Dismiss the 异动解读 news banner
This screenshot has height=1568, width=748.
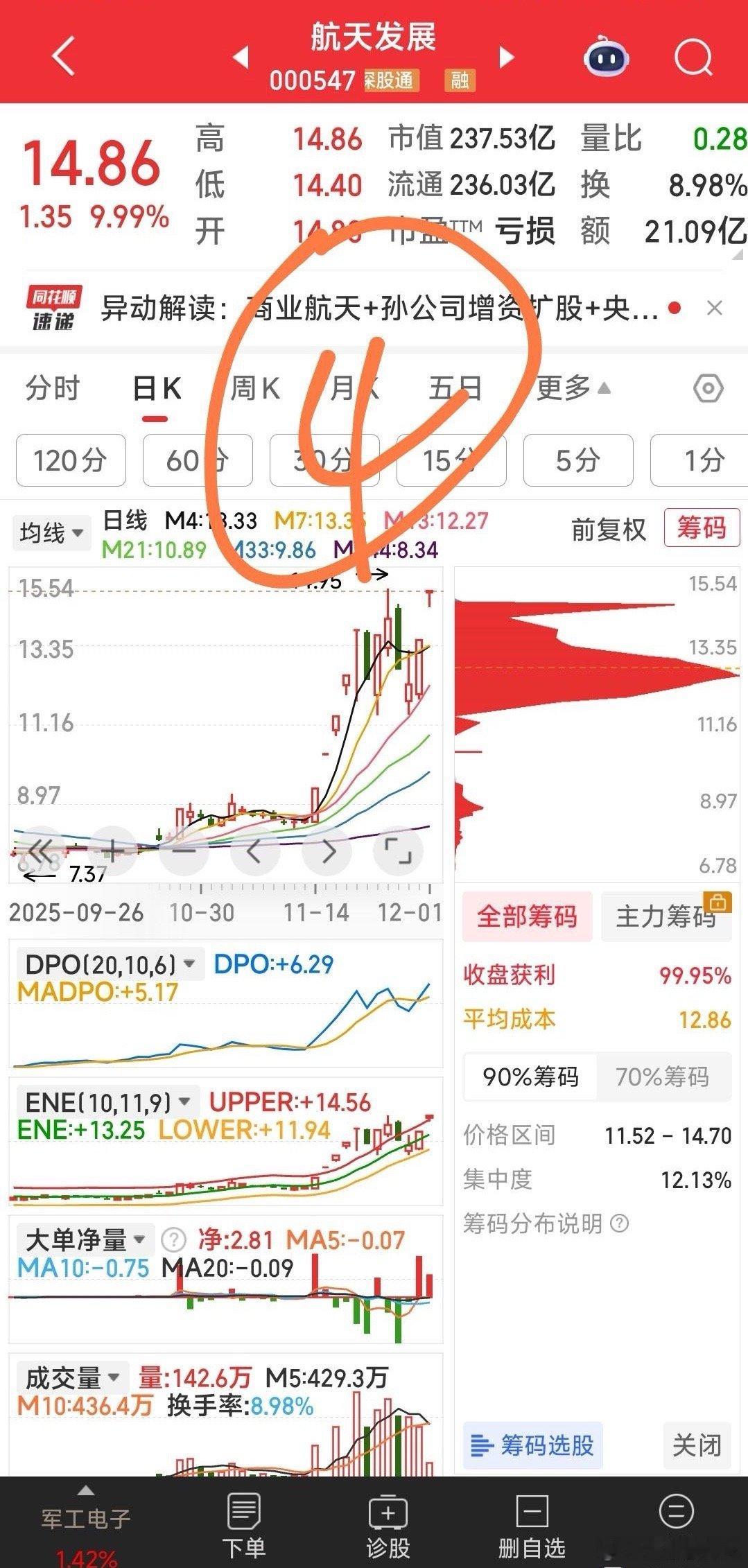pos(714,308)
